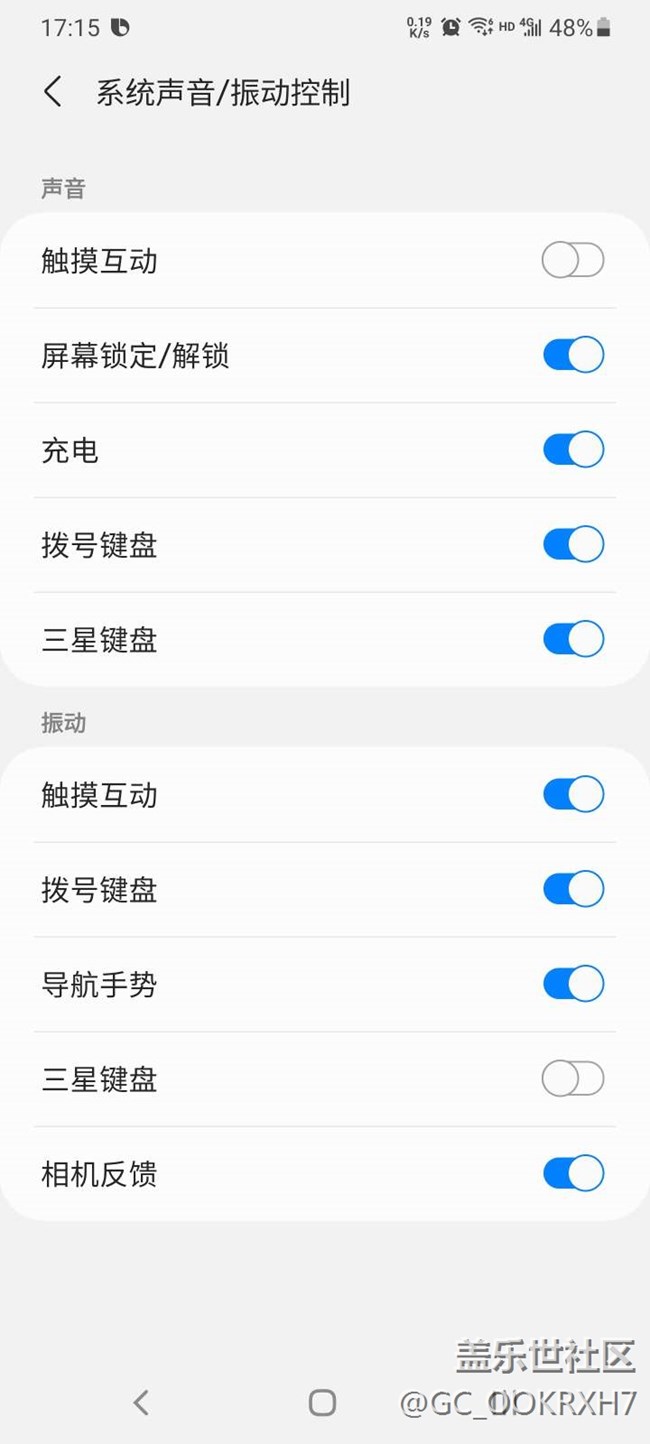Switch off 三星键盘 sound
This screenshot has height=1444, width=650.
tap(573, 639)
